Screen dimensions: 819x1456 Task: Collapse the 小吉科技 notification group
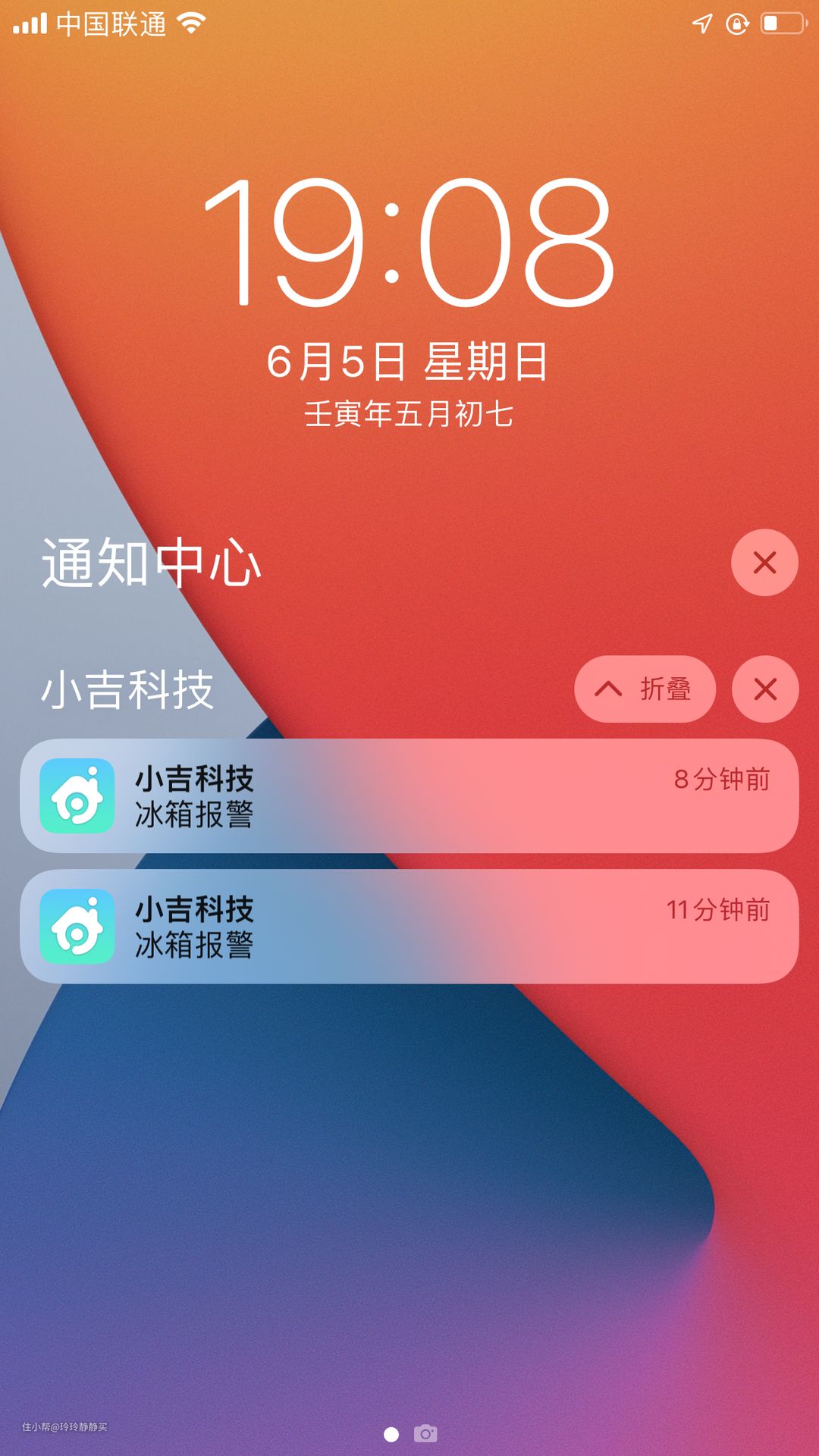pyautogui.click(x=645, y=689)
